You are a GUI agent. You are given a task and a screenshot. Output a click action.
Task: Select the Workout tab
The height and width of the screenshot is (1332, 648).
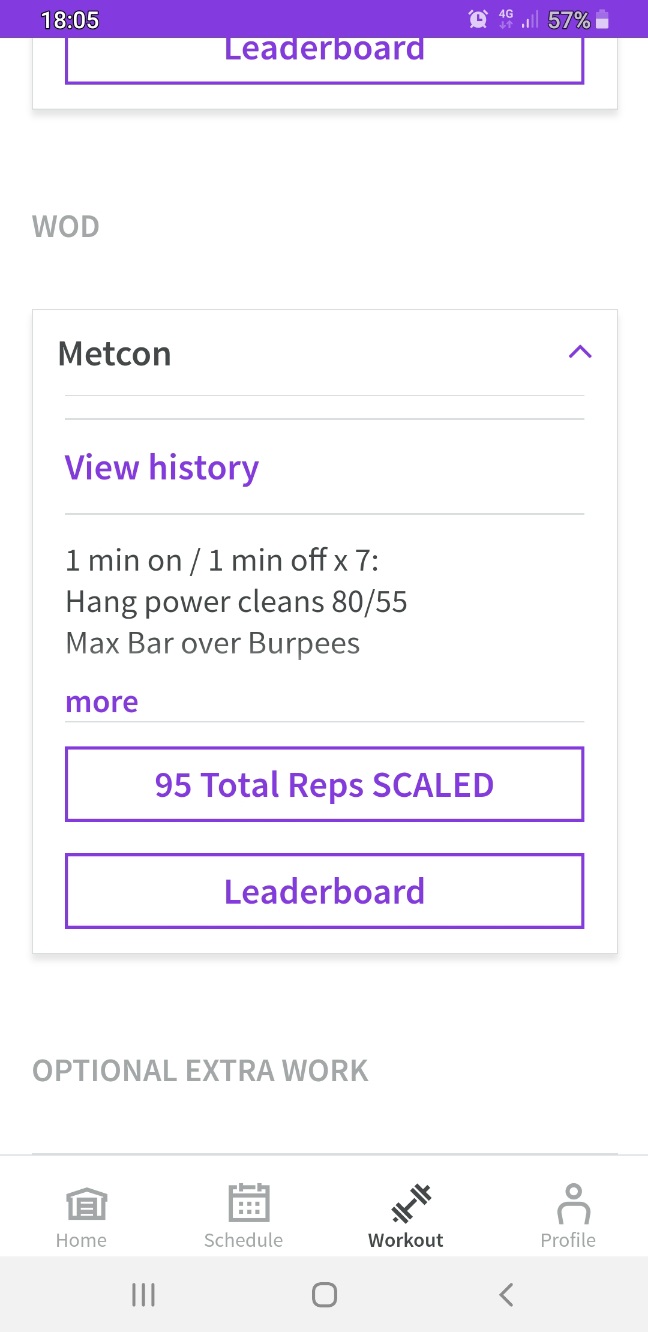click(405, 1215)
